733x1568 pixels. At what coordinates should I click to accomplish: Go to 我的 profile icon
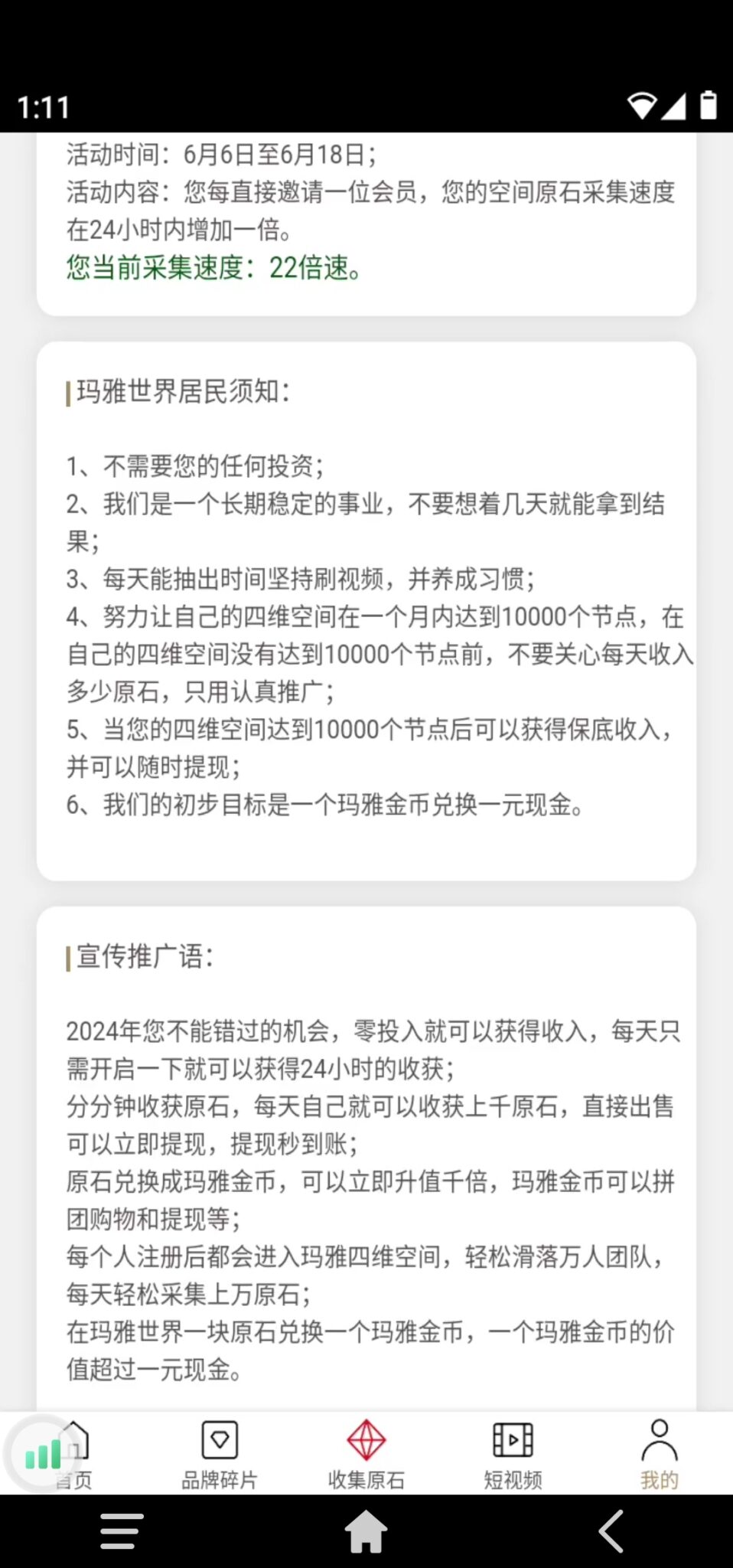click(659, 1439)
